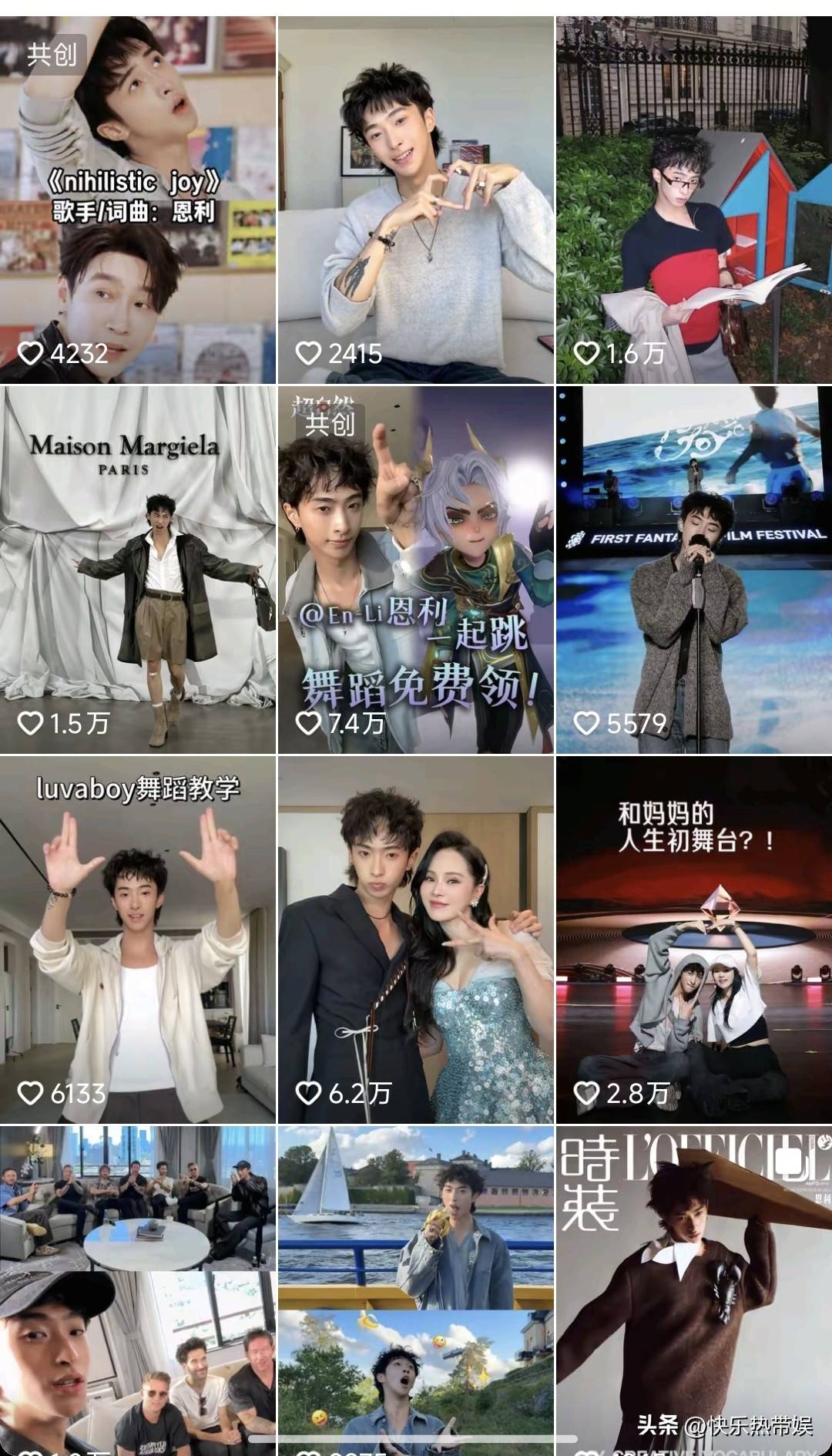Open the 時裝 L'OFFICIEL cover post
832x1456 pixels.
point(693,1287)
